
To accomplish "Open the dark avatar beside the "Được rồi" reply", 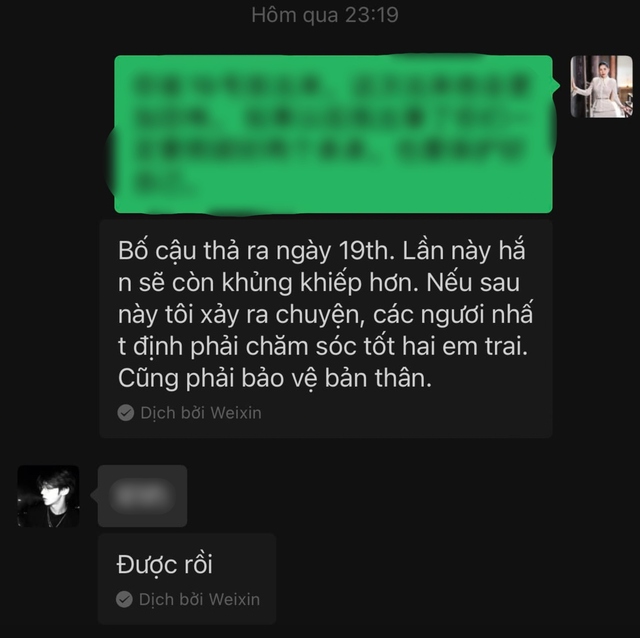I will 48,496.
